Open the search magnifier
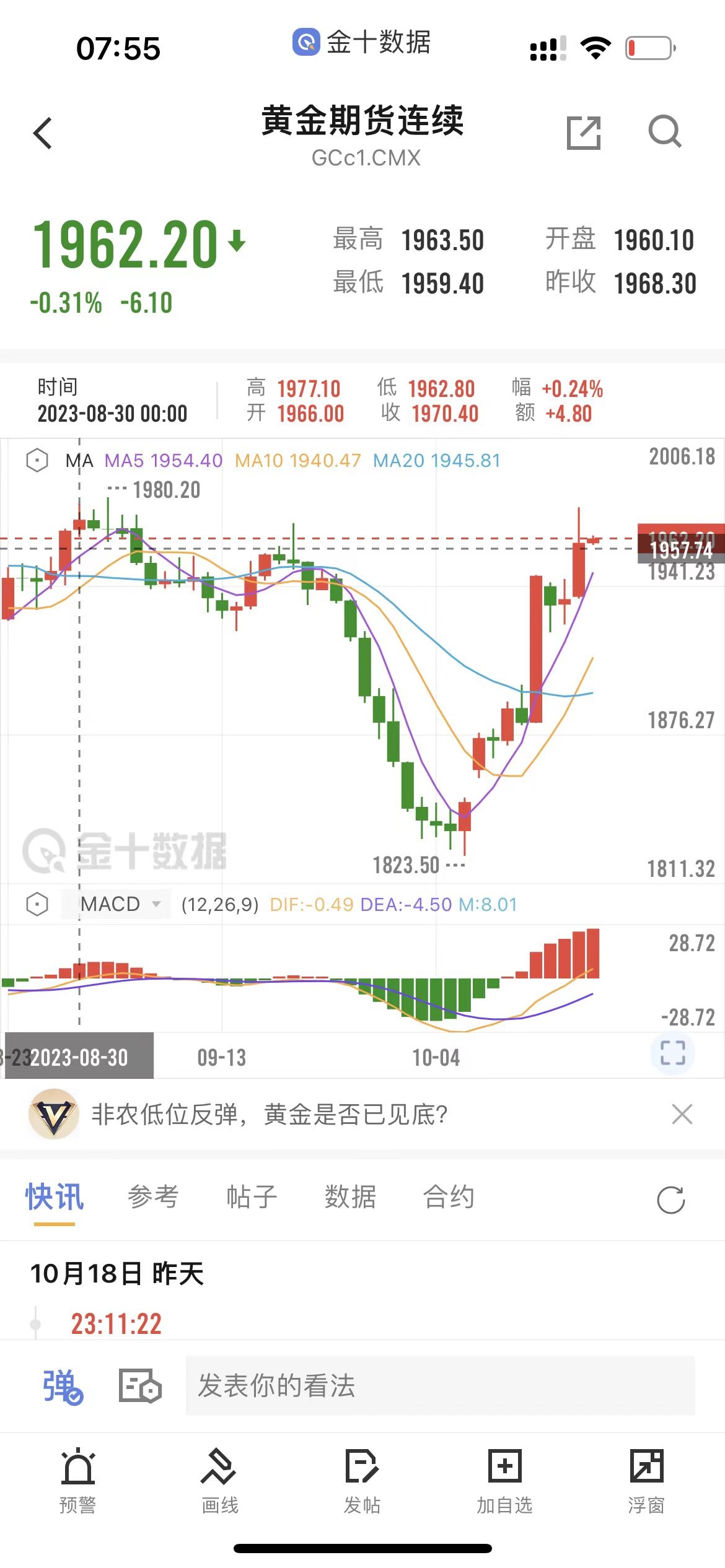Image resolution: width=725 pixels, height=1568 pixels. pos(665,132)
